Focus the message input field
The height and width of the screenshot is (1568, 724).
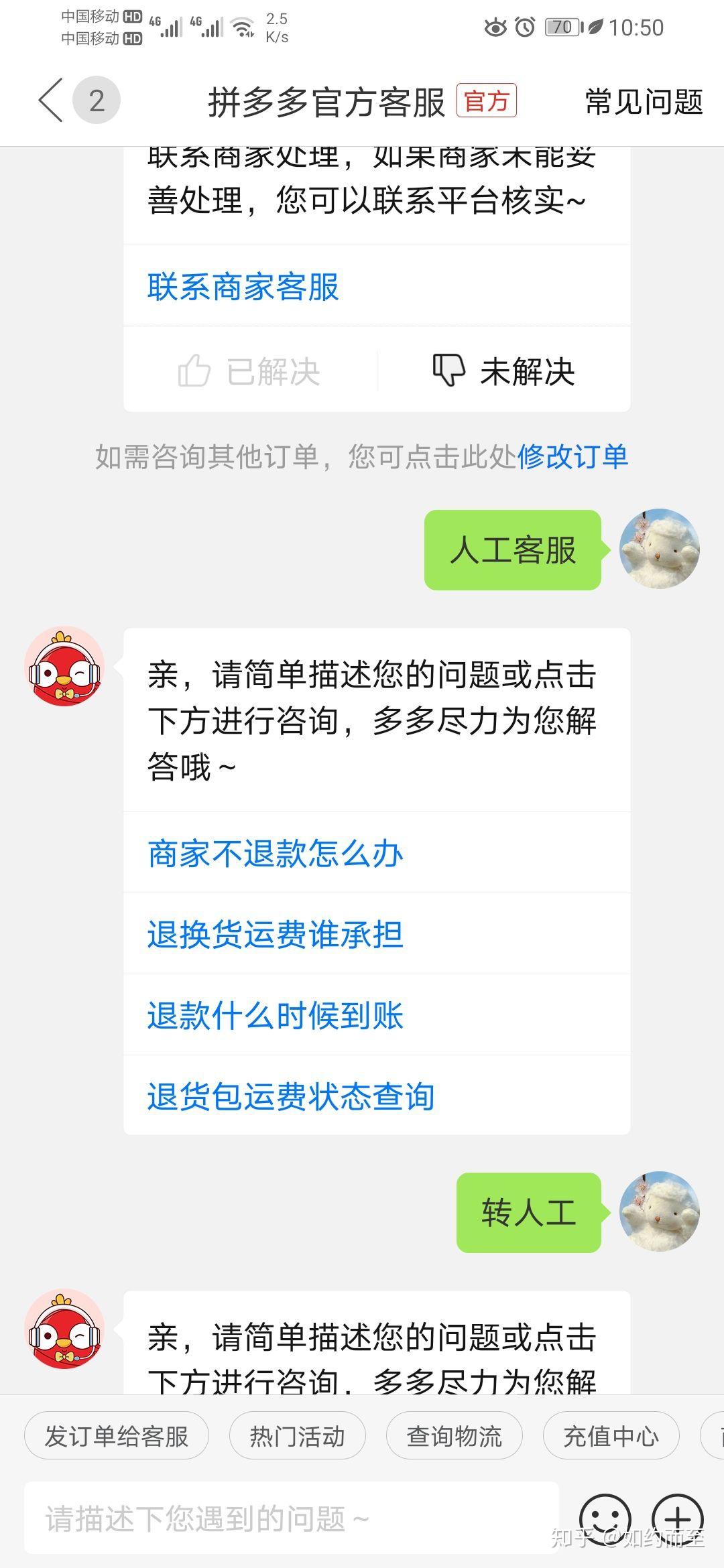click(292, 1518)
